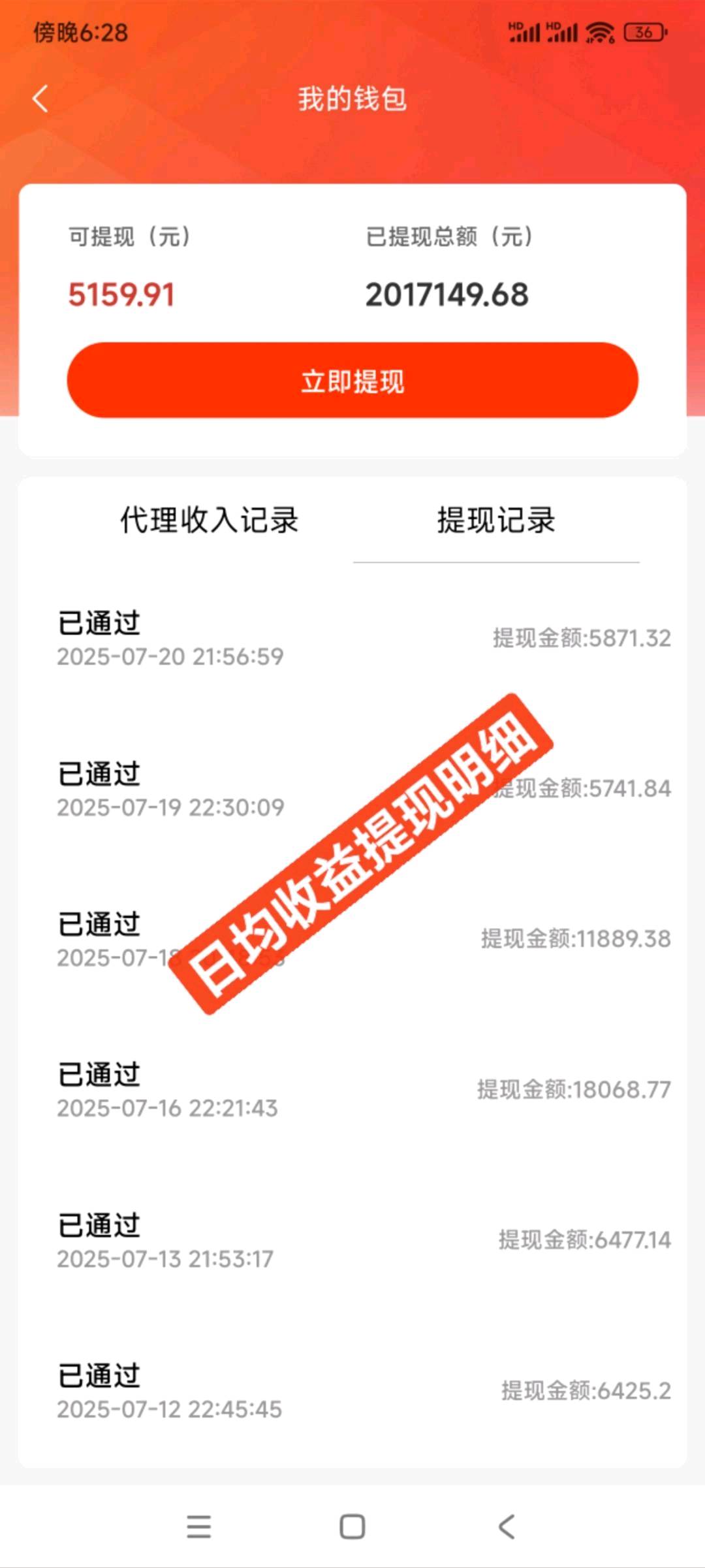The image size is (705, 1568).
Task: Tap the 立即提现 withdraw button
Action: tap(352, 380)
